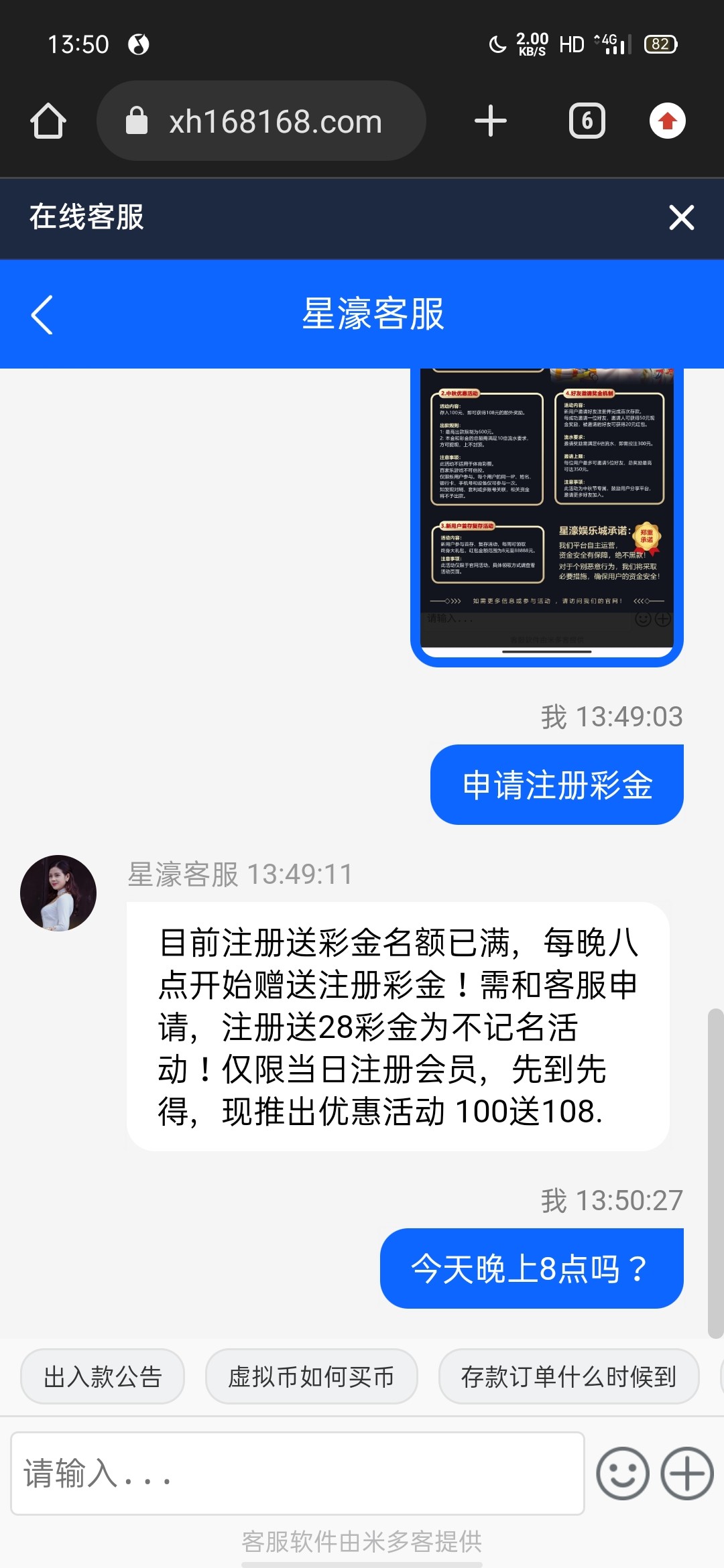This screenshot has height=1568, width=724.
Task: View the 星濠客服 agent avatar
Action: coord(58,893)
